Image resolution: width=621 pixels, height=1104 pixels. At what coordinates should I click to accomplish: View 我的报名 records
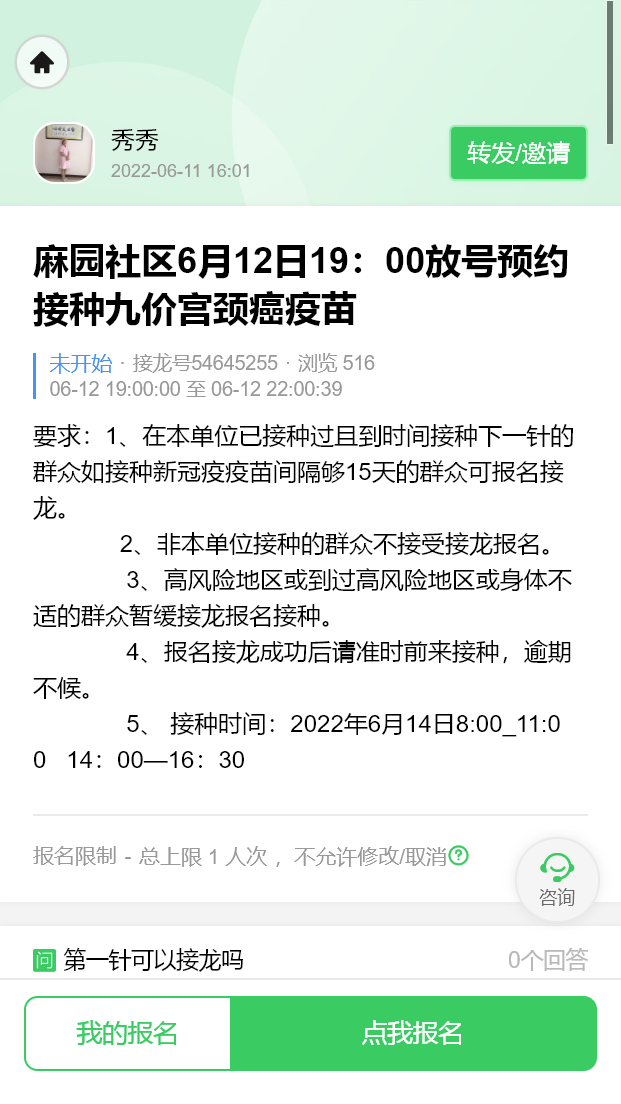pyautogui.click(x=127, y=1033)
